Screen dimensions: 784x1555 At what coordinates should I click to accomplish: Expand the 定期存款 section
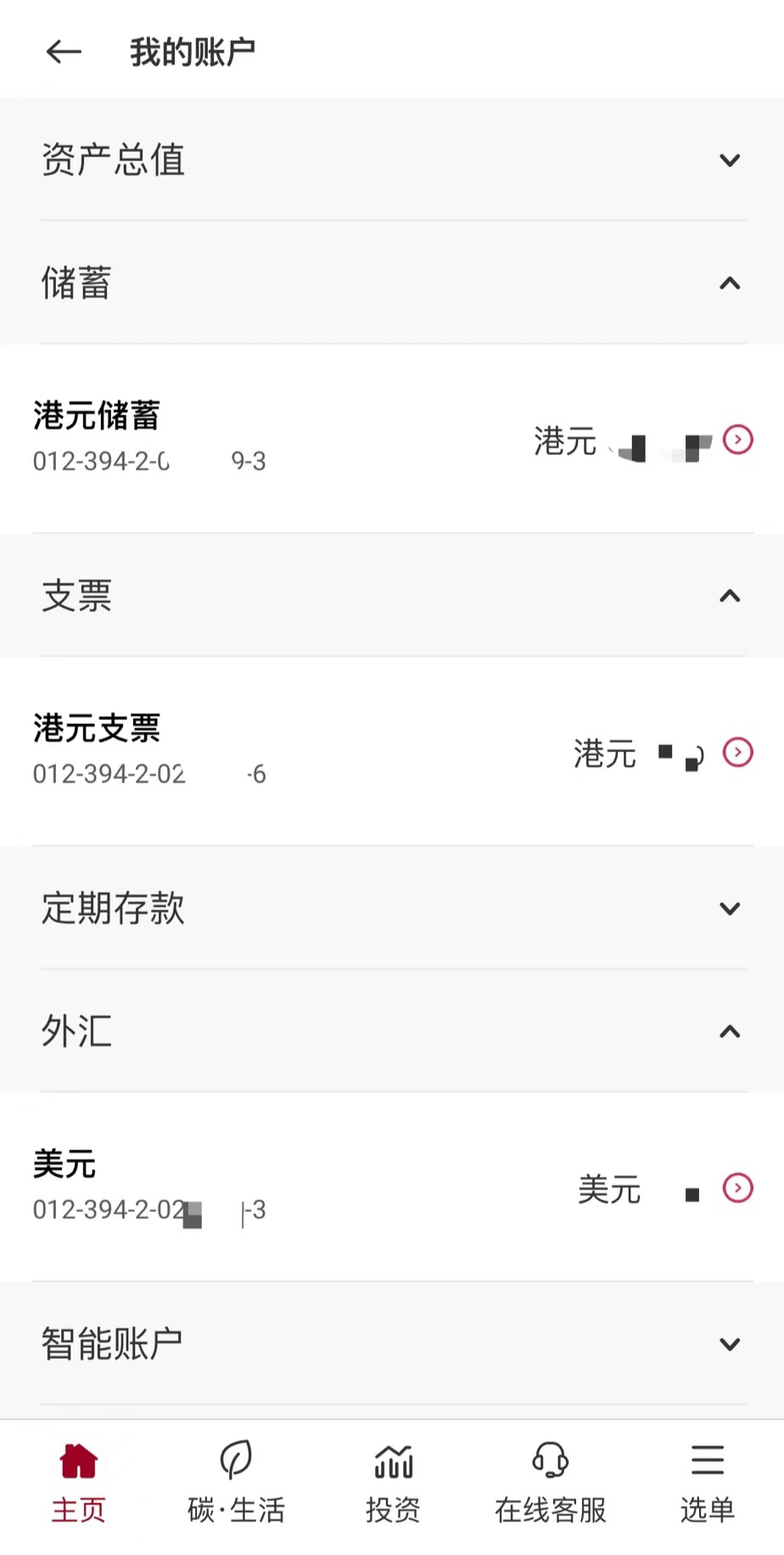tap(728, 908)
